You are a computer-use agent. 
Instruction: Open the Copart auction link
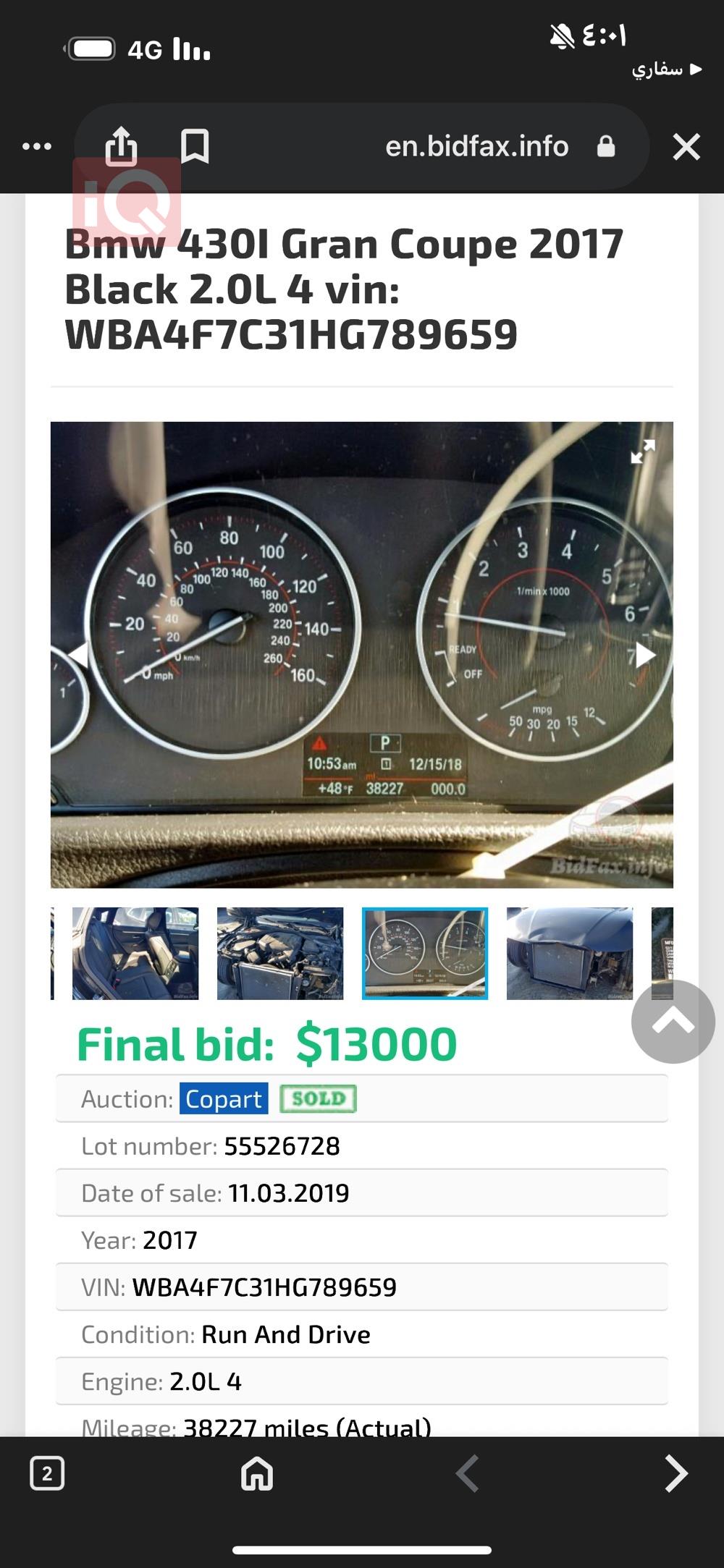coord(224,1098)
